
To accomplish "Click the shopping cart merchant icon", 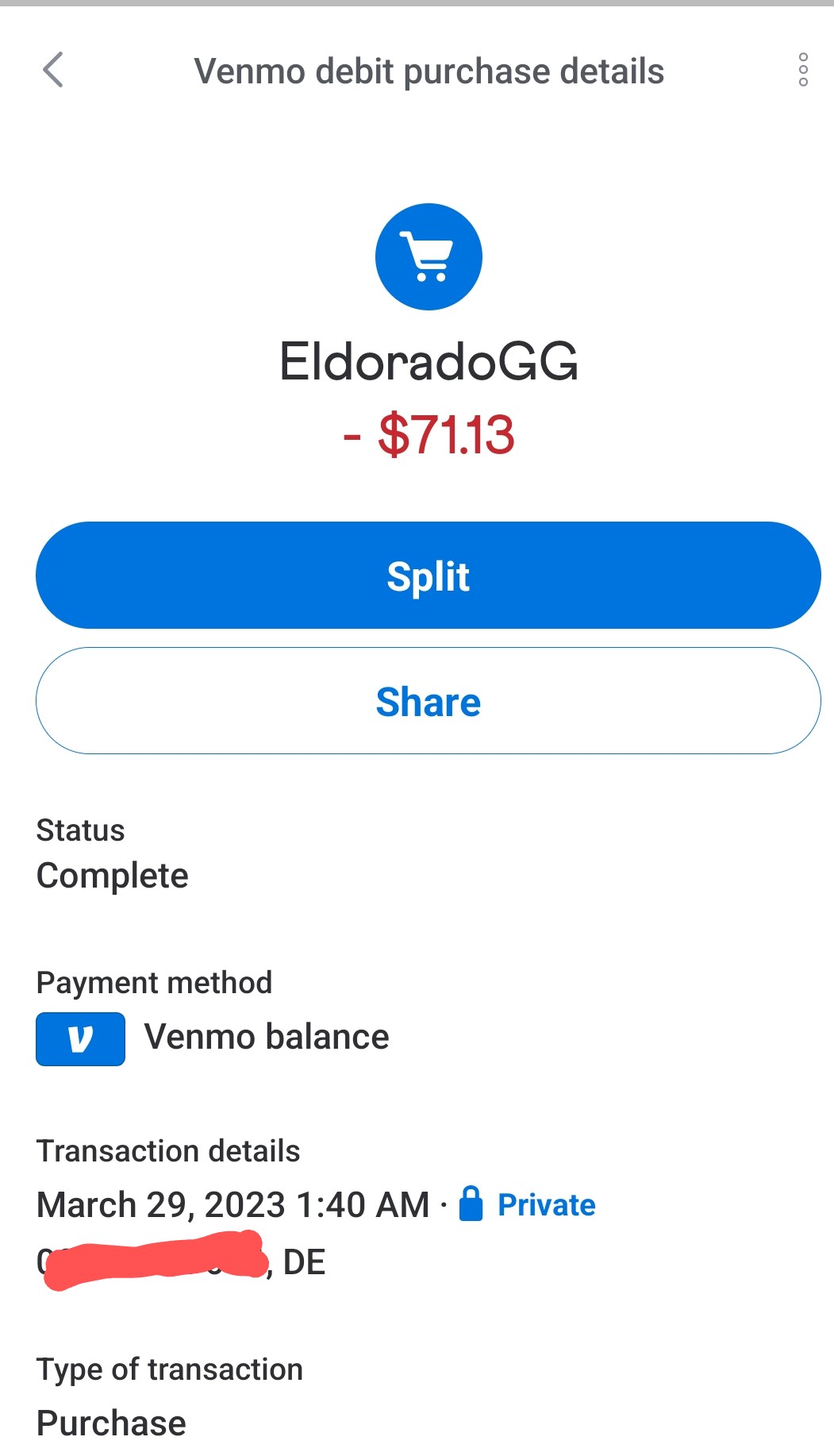I will click(x=428, y=256).
